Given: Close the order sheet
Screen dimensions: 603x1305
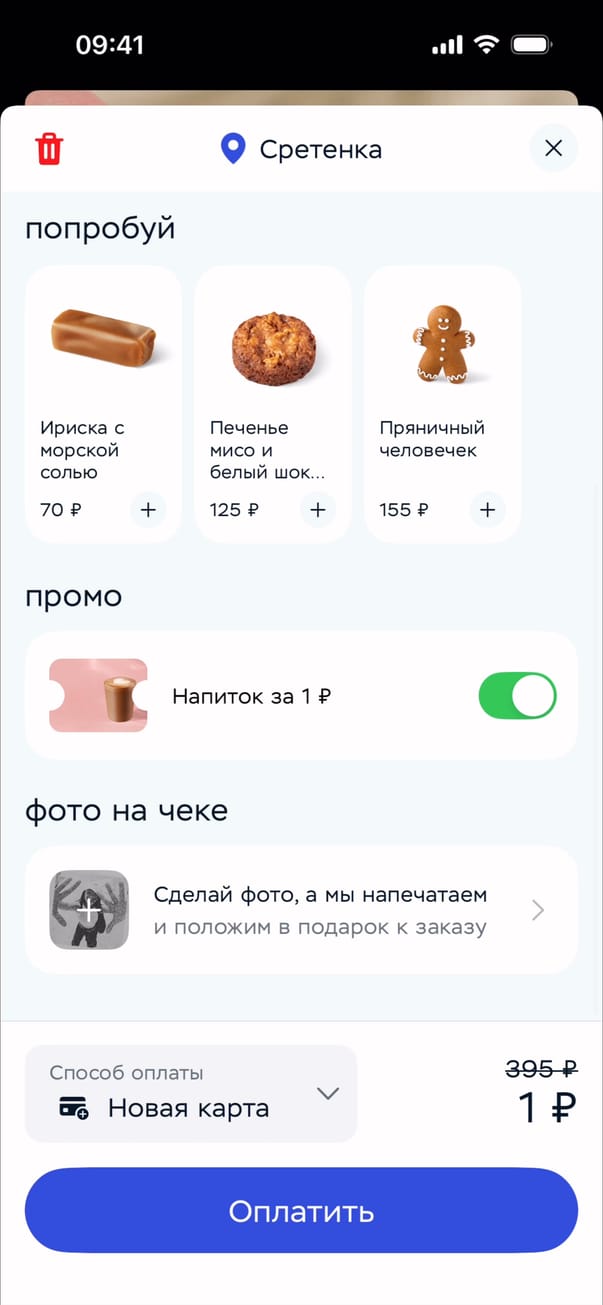Looking at the screenshot, I should point(553,149).
